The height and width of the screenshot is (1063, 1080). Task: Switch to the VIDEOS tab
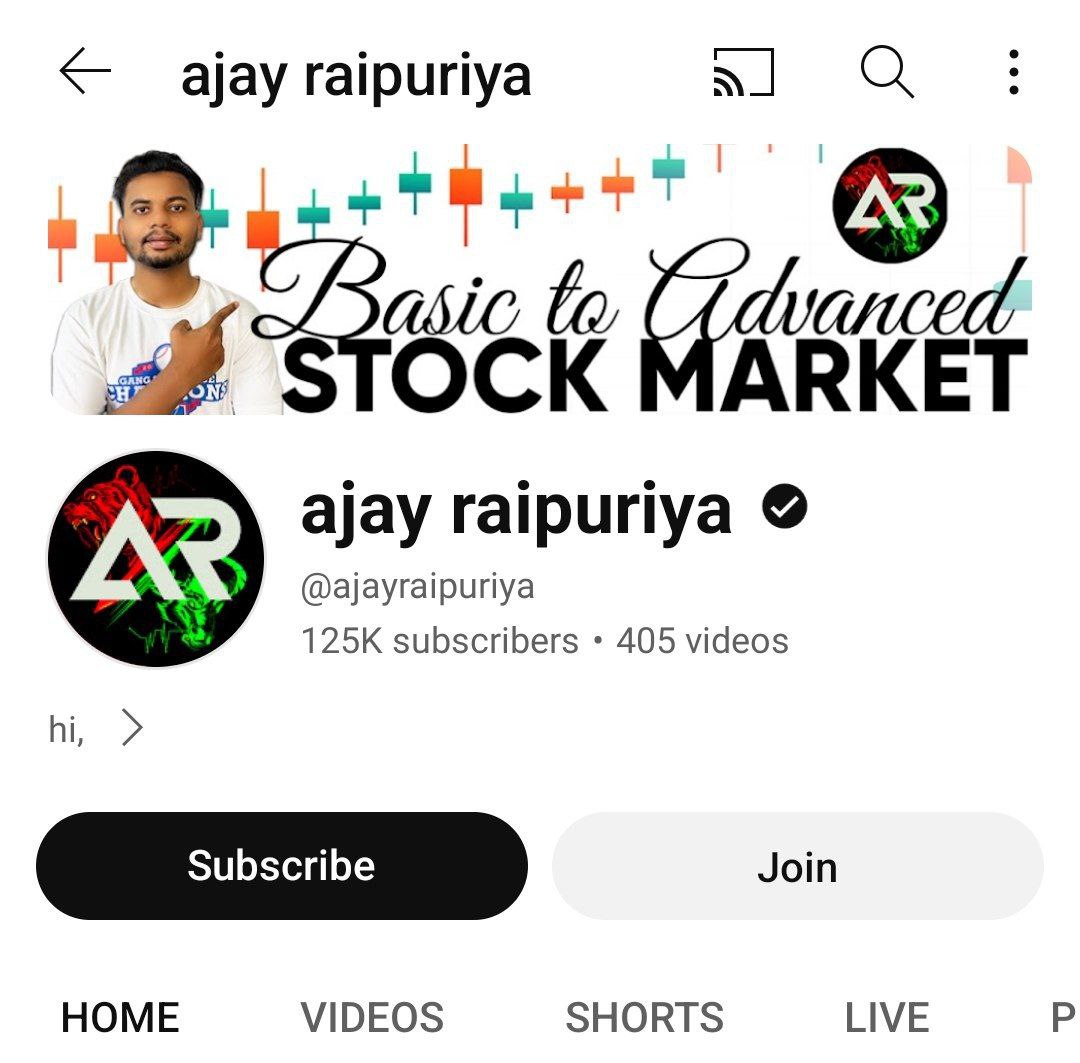click(x=372, y=1019)
